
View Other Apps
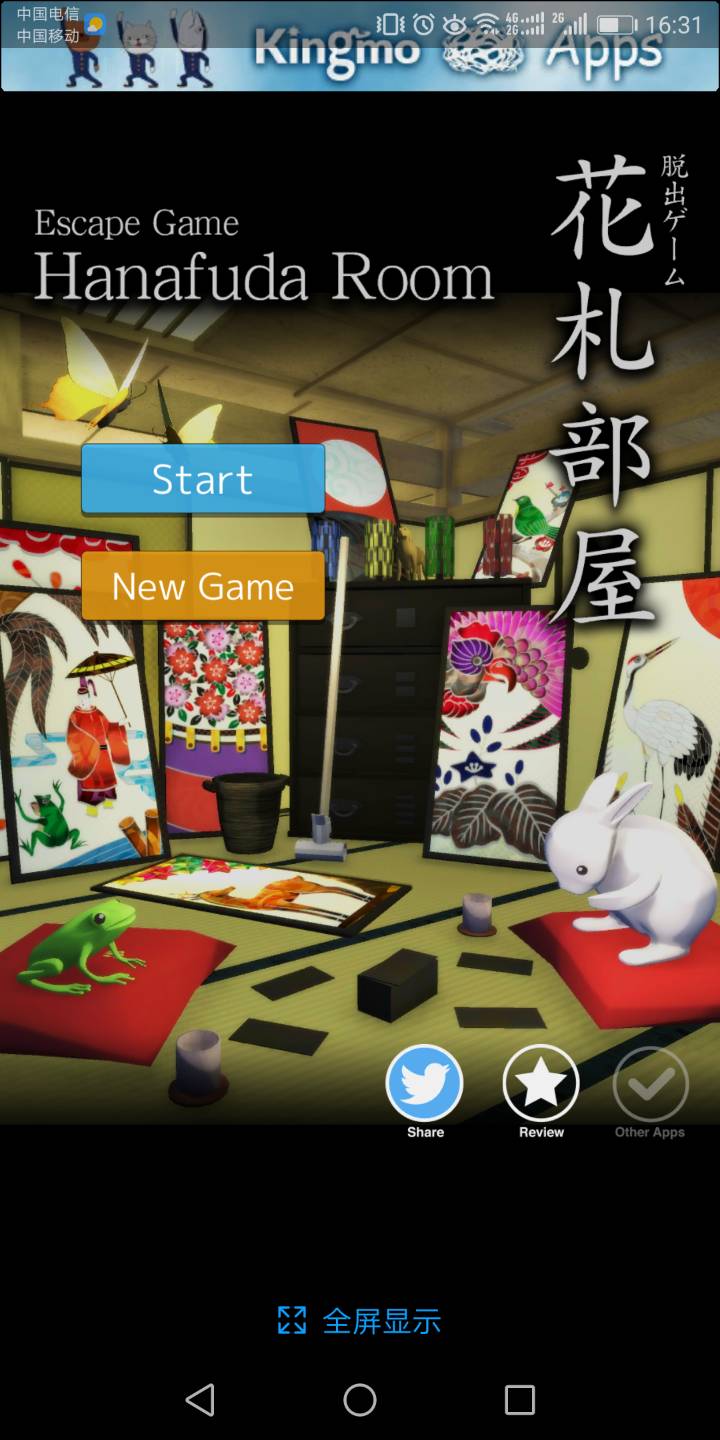[650, 1084]
